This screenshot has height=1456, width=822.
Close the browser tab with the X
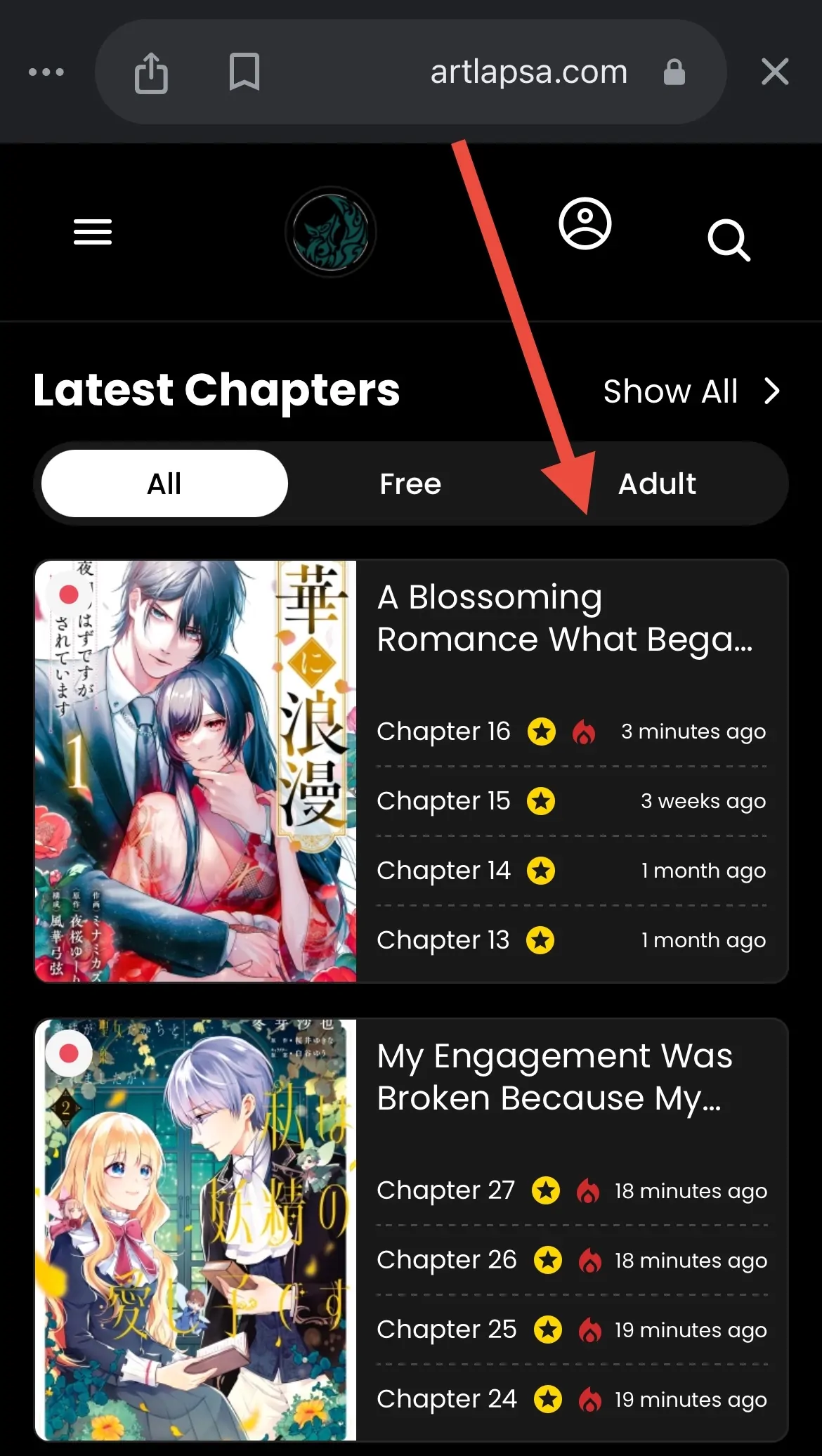pyautogui.click(x=775, y=72)
